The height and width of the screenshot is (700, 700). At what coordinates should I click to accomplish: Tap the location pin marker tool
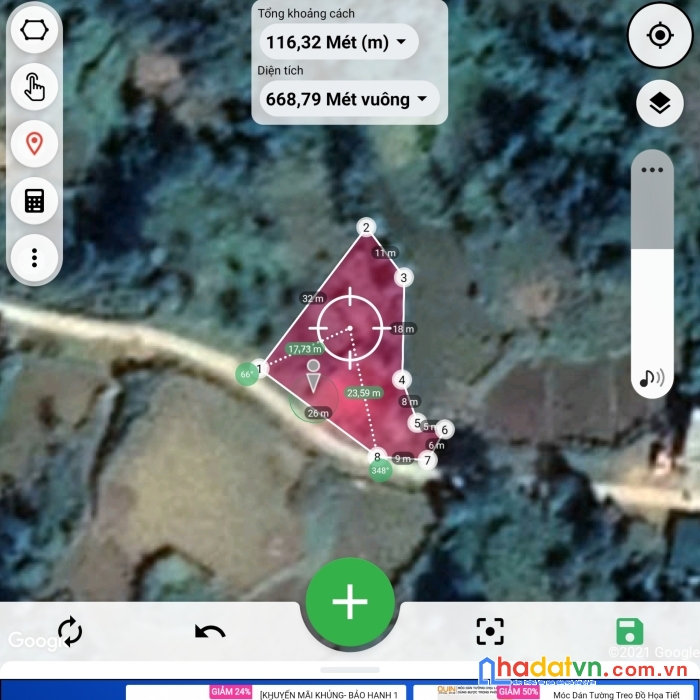point(34,144)
